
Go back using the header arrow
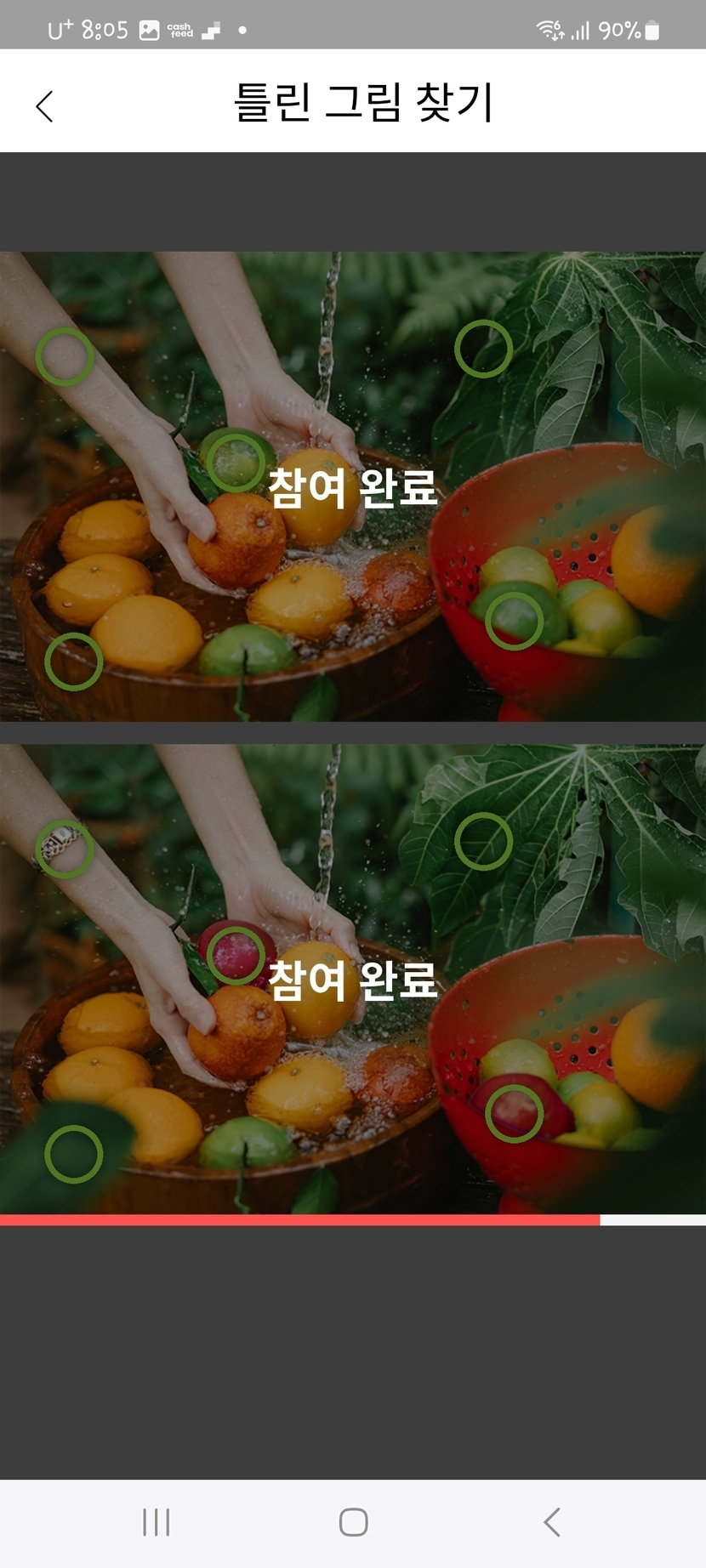tap(45, 106)
